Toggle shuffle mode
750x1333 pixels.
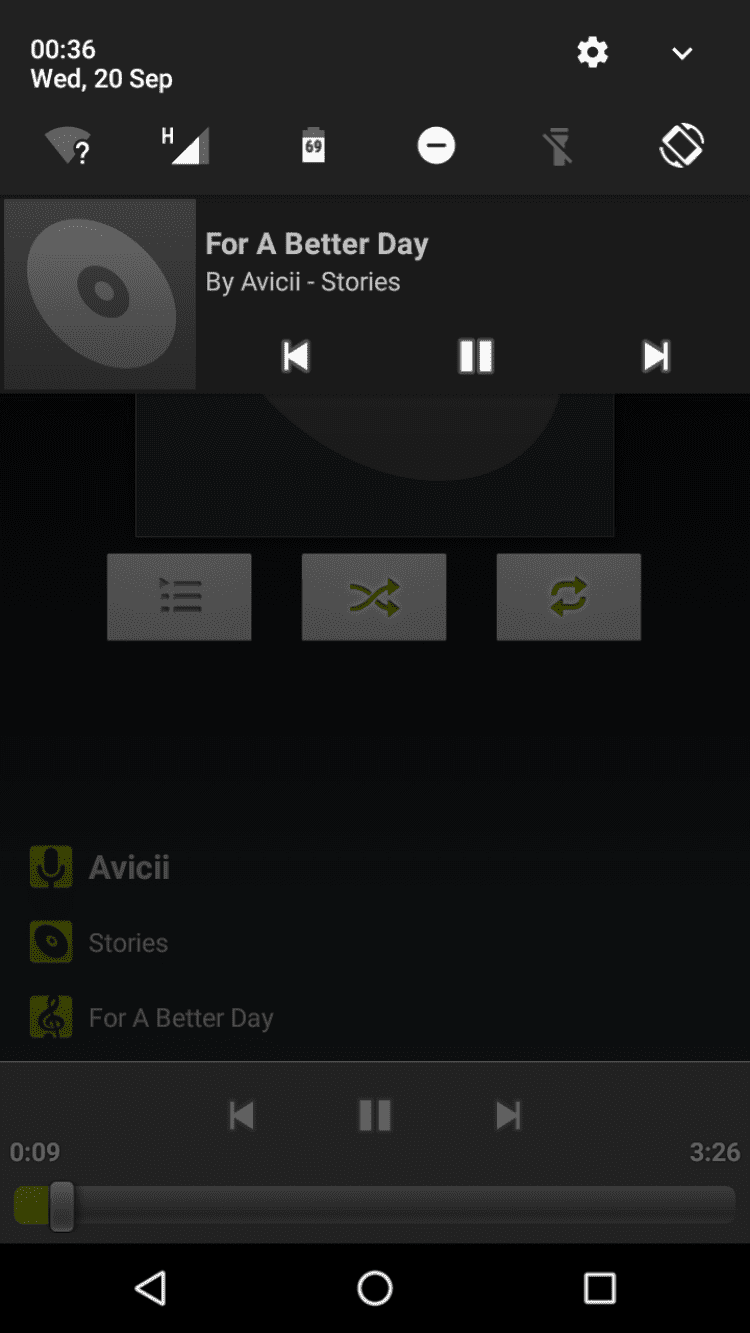click(x=374, y=597)
